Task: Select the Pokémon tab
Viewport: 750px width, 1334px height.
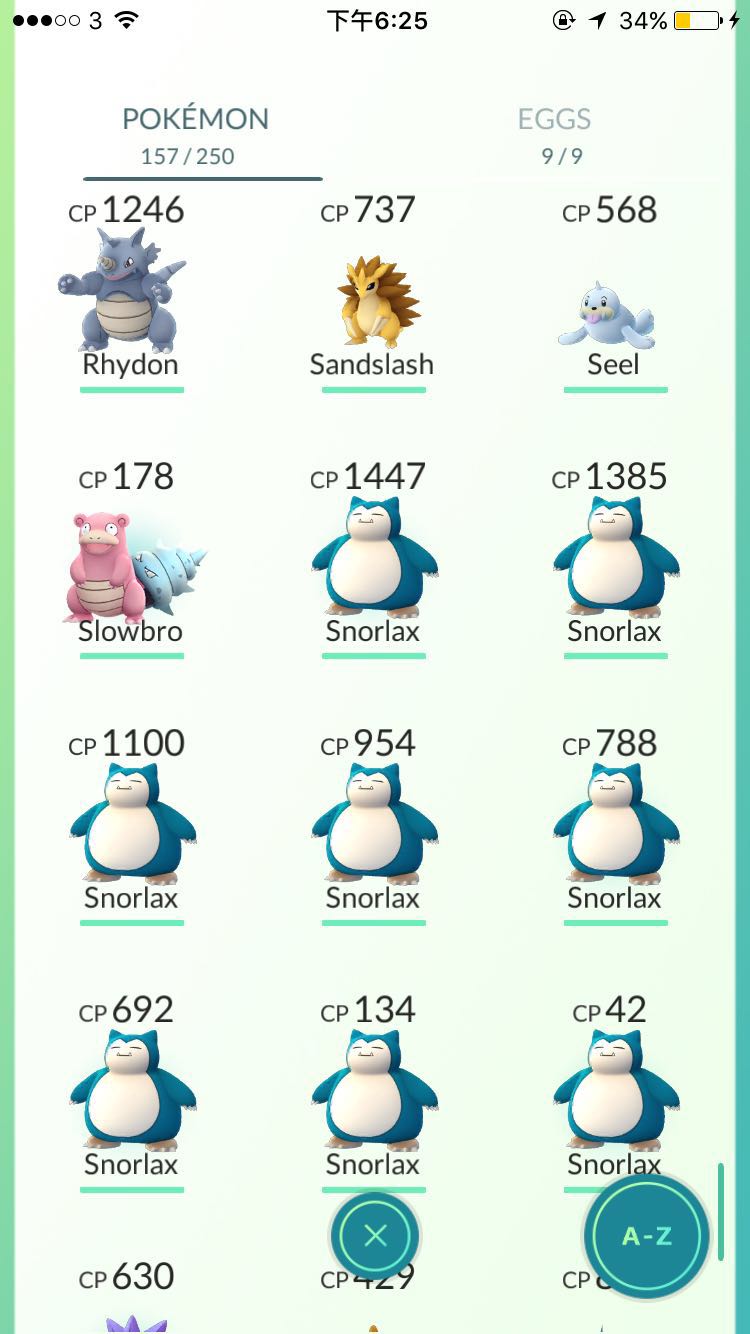Action: 195,134
